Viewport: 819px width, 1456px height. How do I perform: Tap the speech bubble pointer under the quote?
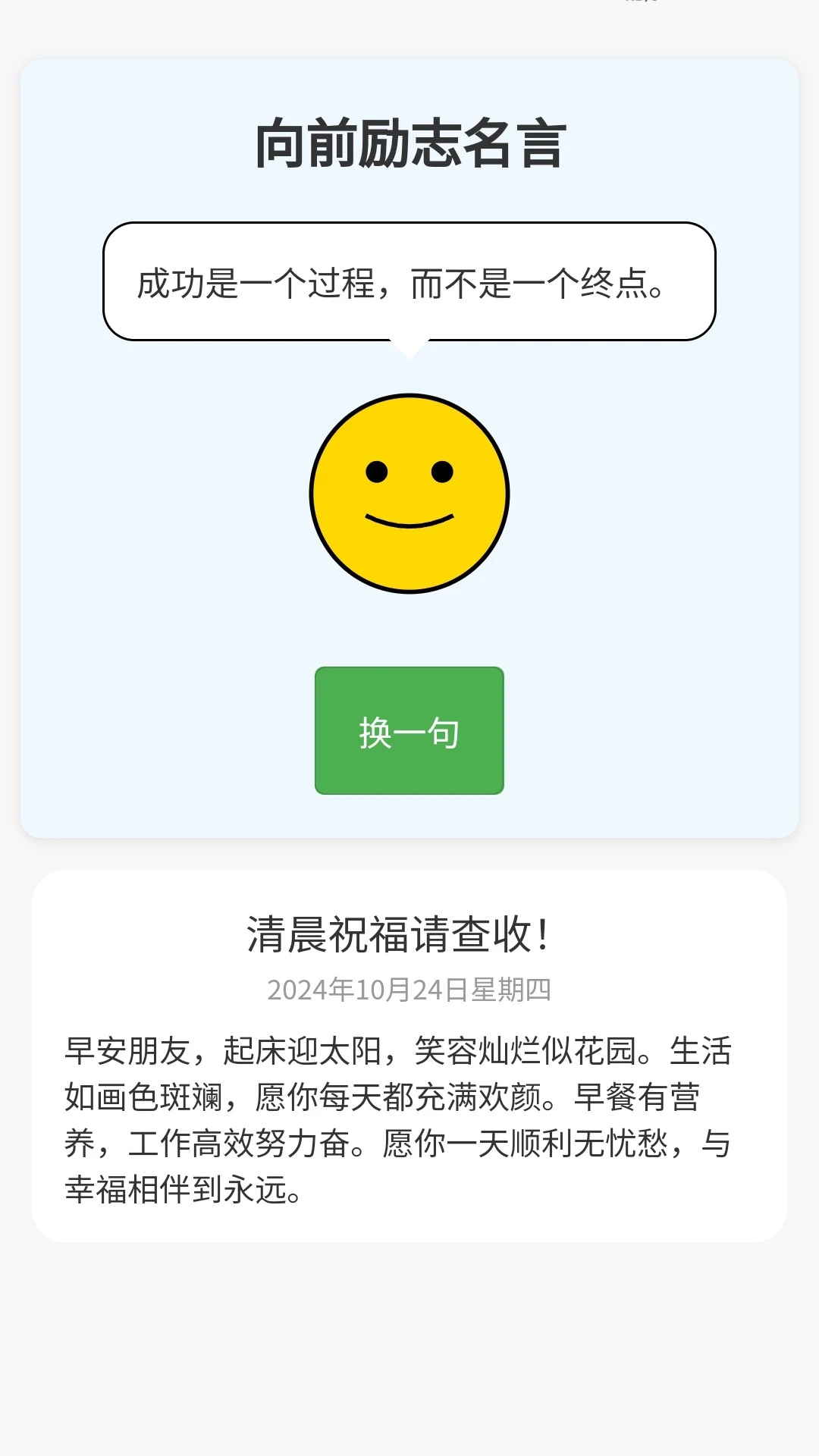[x=409, y=345]
